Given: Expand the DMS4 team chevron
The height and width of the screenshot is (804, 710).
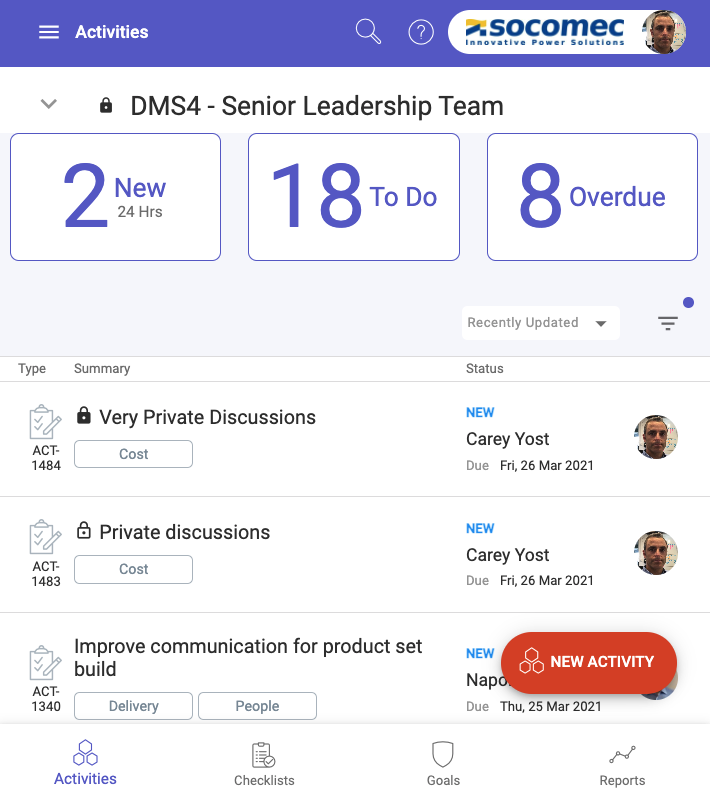Looking at the screenshot, I should tap(48, 105).
